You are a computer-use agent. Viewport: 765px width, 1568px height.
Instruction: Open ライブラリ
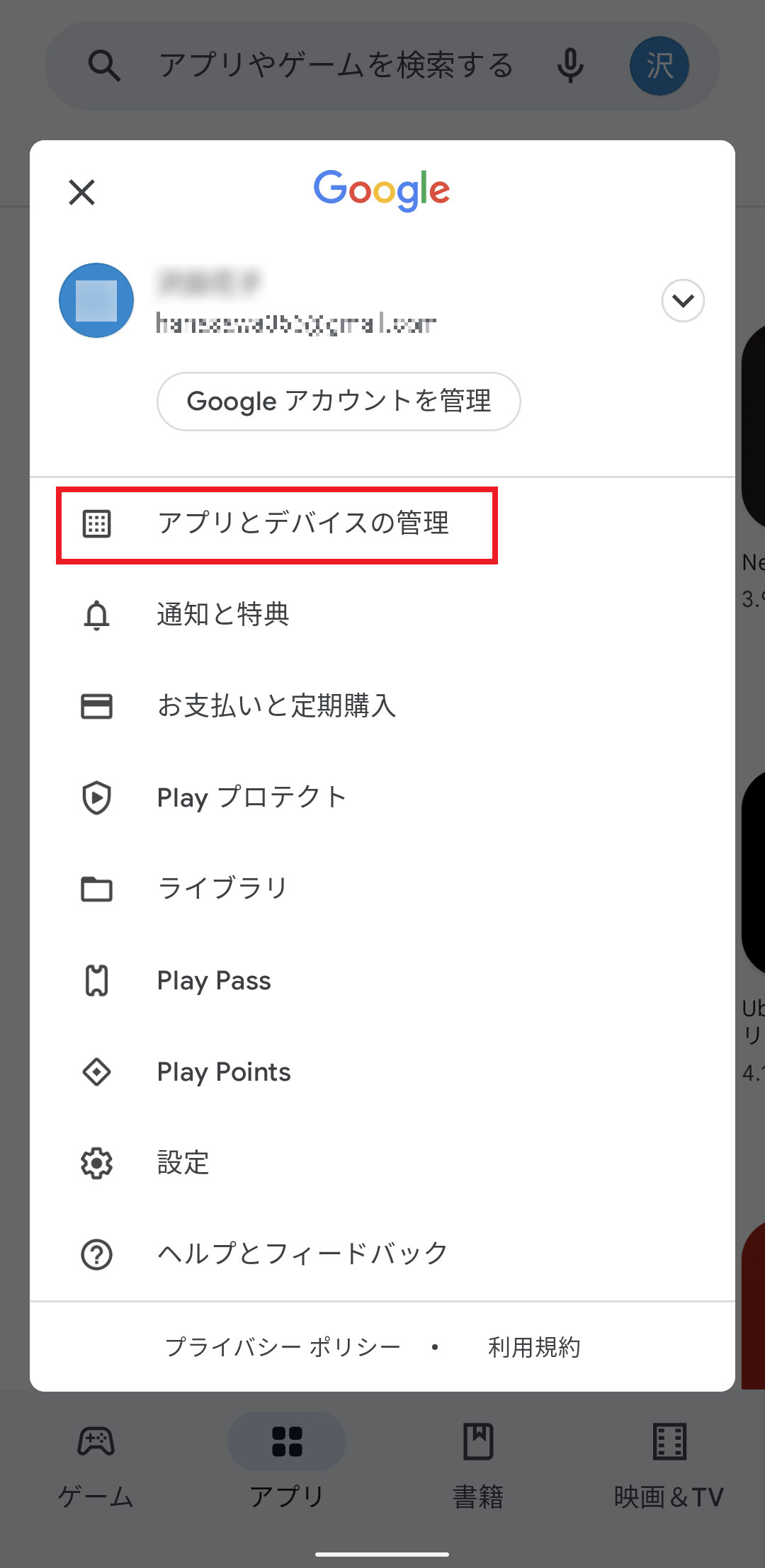tap(222, 889)
